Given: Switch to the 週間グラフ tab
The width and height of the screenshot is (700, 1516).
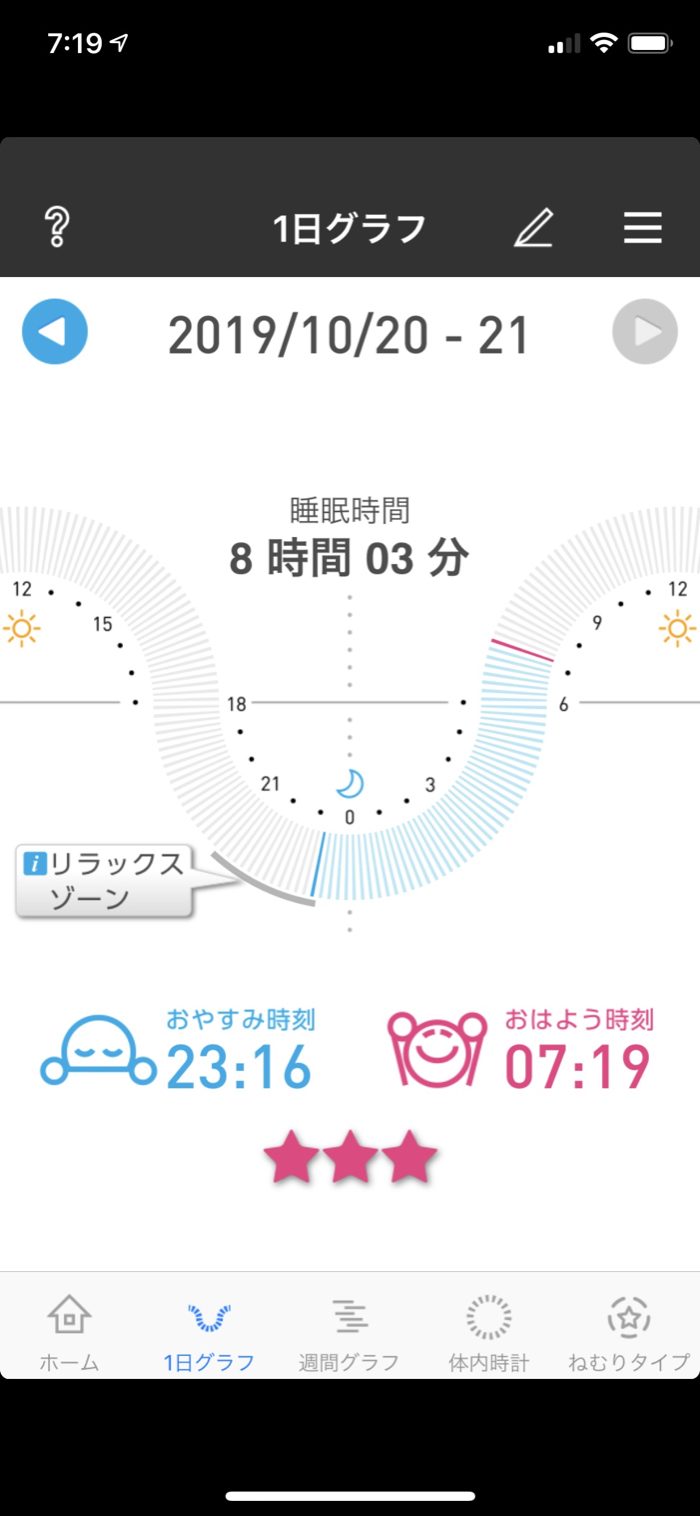Looking at the screenshot, I should click(x=349, y=1332).
